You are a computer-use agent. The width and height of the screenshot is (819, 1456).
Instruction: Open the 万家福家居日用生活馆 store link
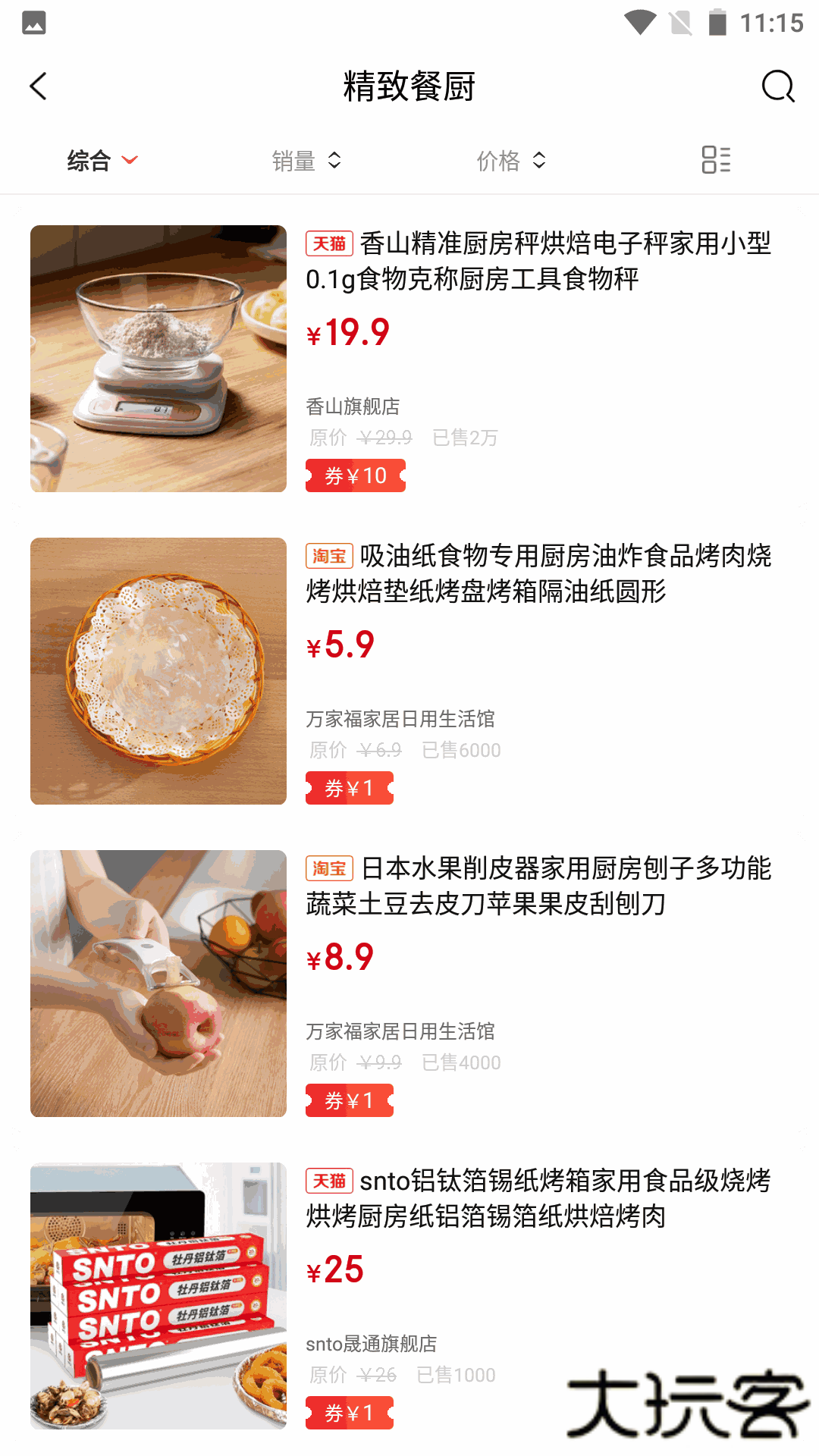pyautogui.click(x=400, y=719)
